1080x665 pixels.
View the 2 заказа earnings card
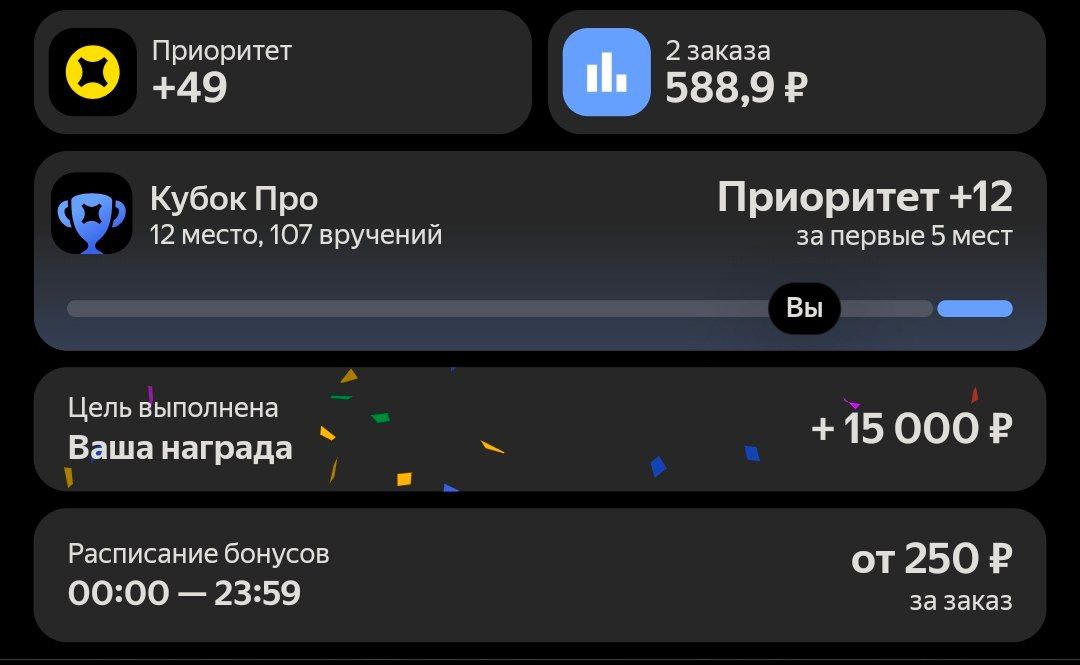(796, 72)
